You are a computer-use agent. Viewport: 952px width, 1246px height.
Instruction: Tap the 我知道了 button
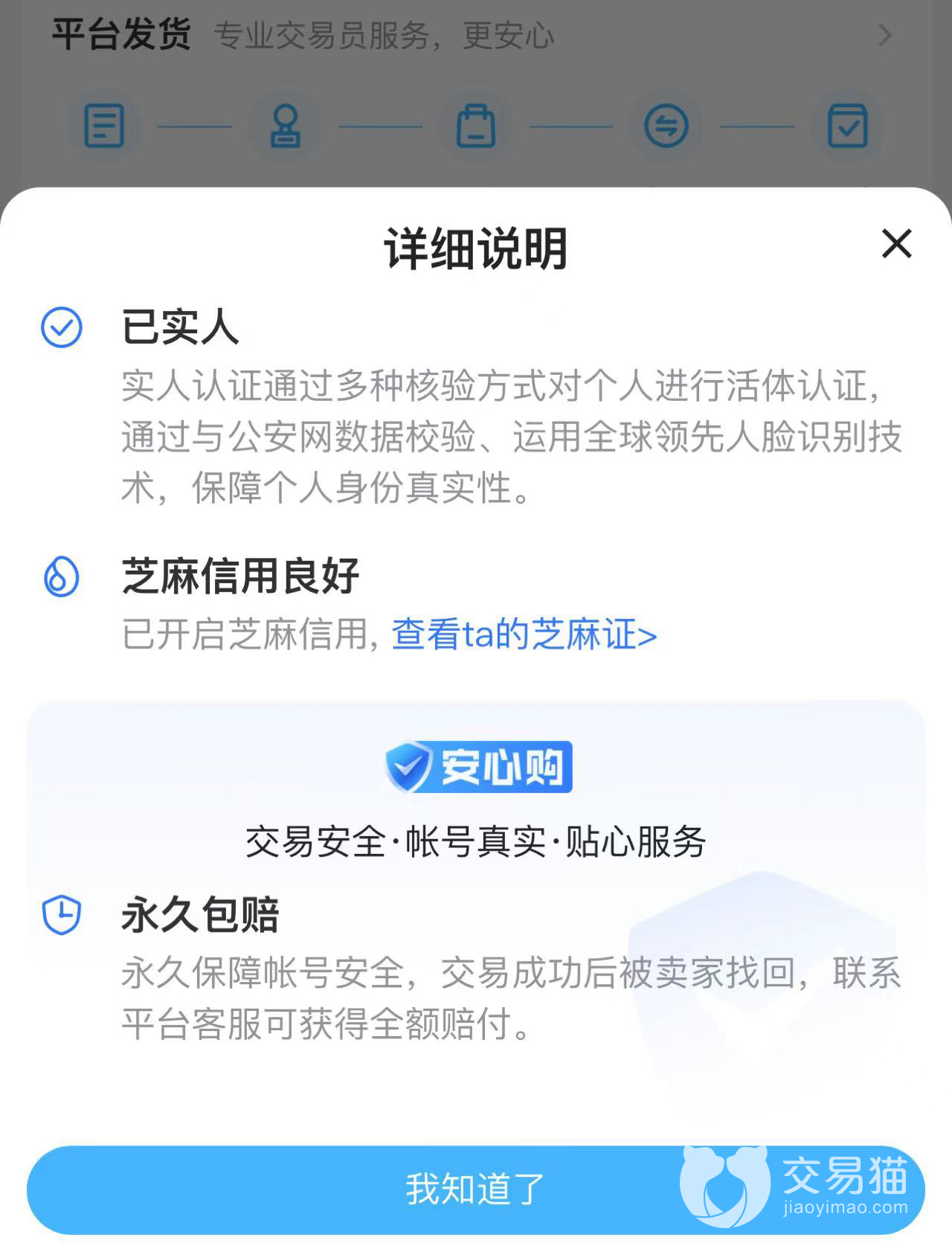(475, 1189)
